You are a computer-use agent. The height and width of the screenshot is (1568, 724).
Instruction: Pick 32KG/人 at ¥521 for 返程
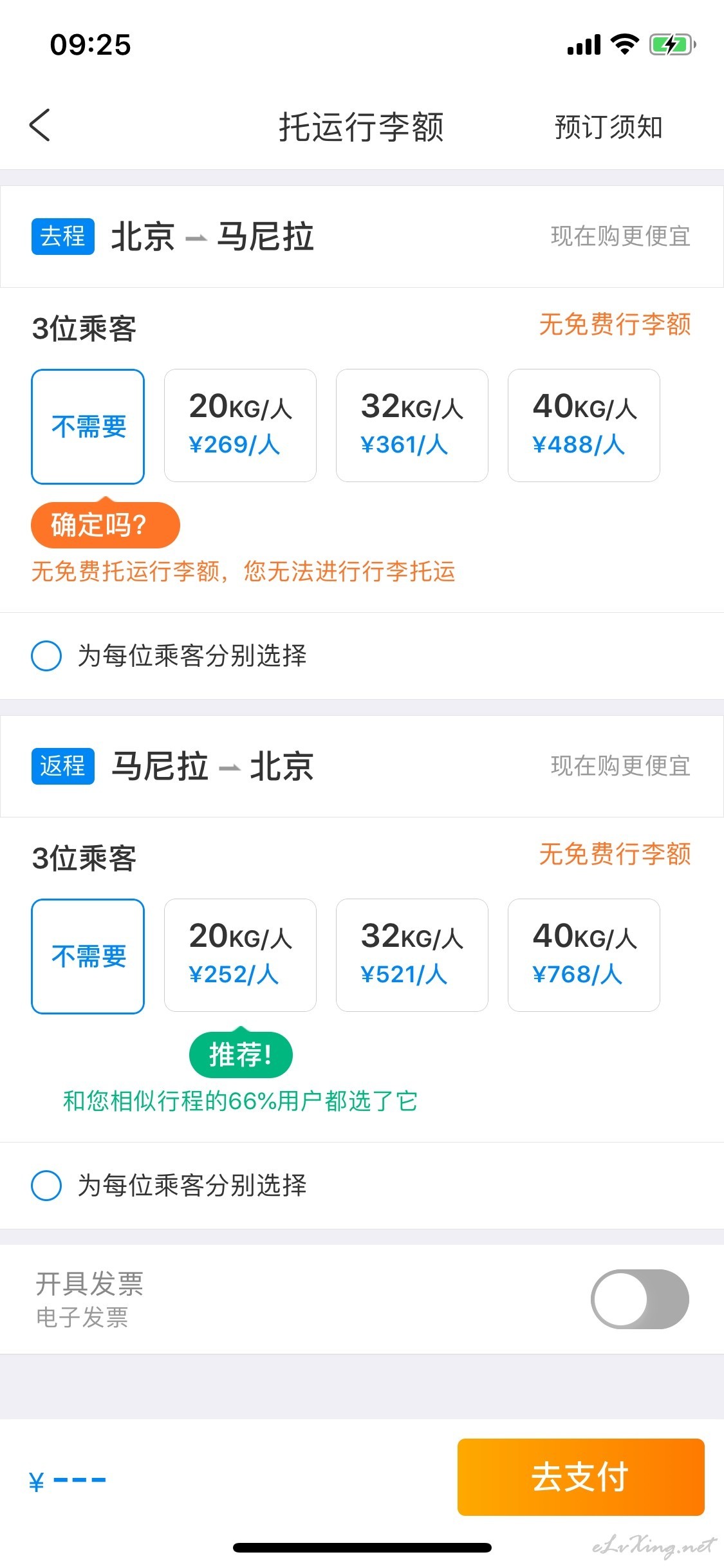point(412,955)
